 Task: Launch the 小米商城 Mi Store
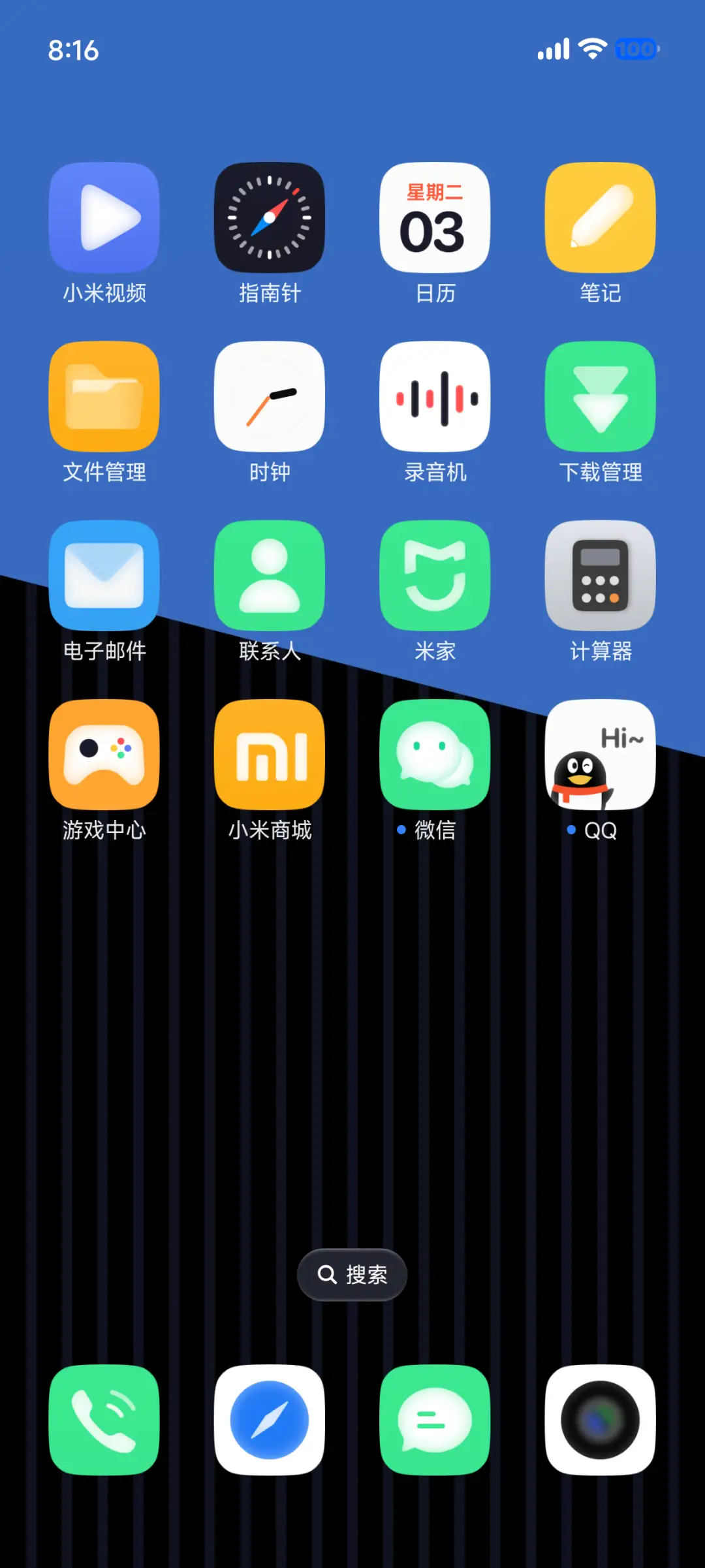[270, 754]
